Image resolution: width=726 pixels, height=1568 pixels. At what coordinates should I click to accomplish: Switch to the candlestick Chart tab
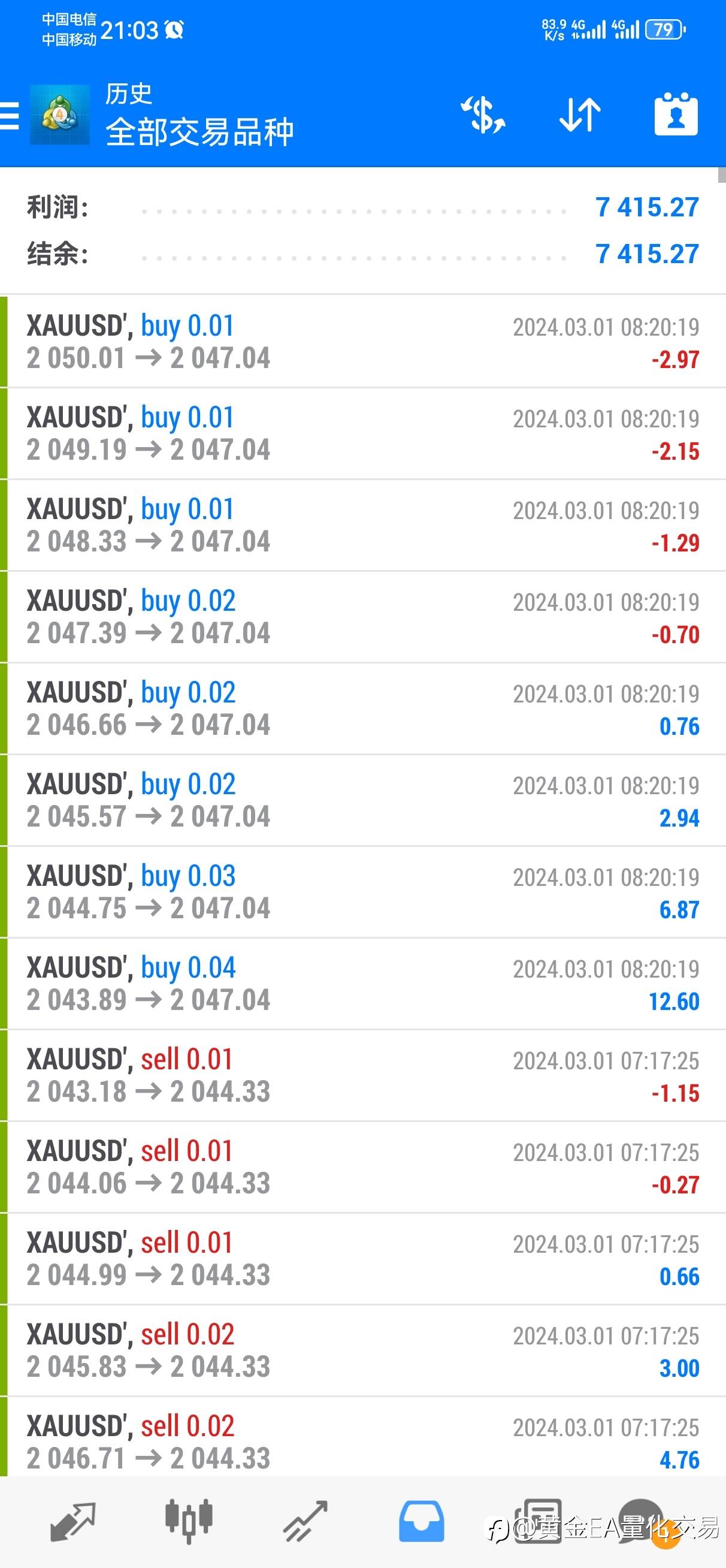pos(189,1521)
